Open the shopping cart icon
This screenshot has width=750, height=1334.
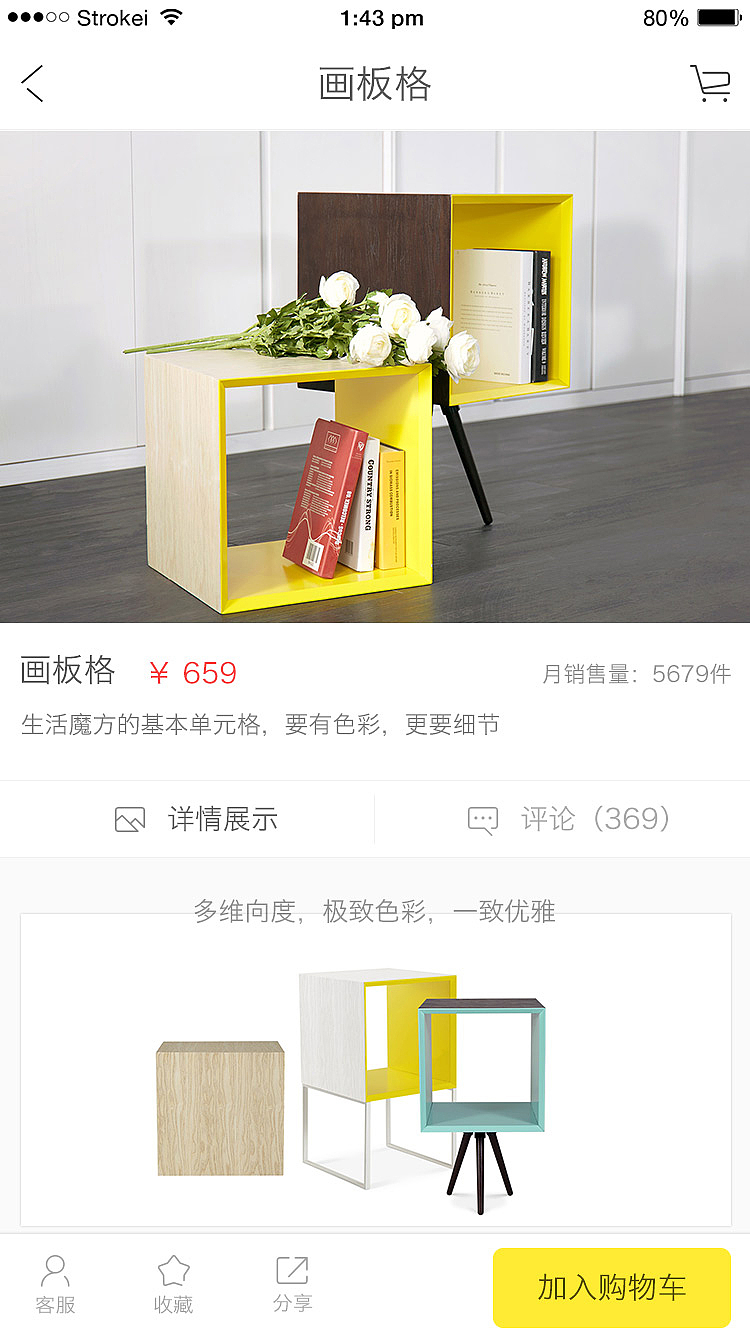(710, 83)
